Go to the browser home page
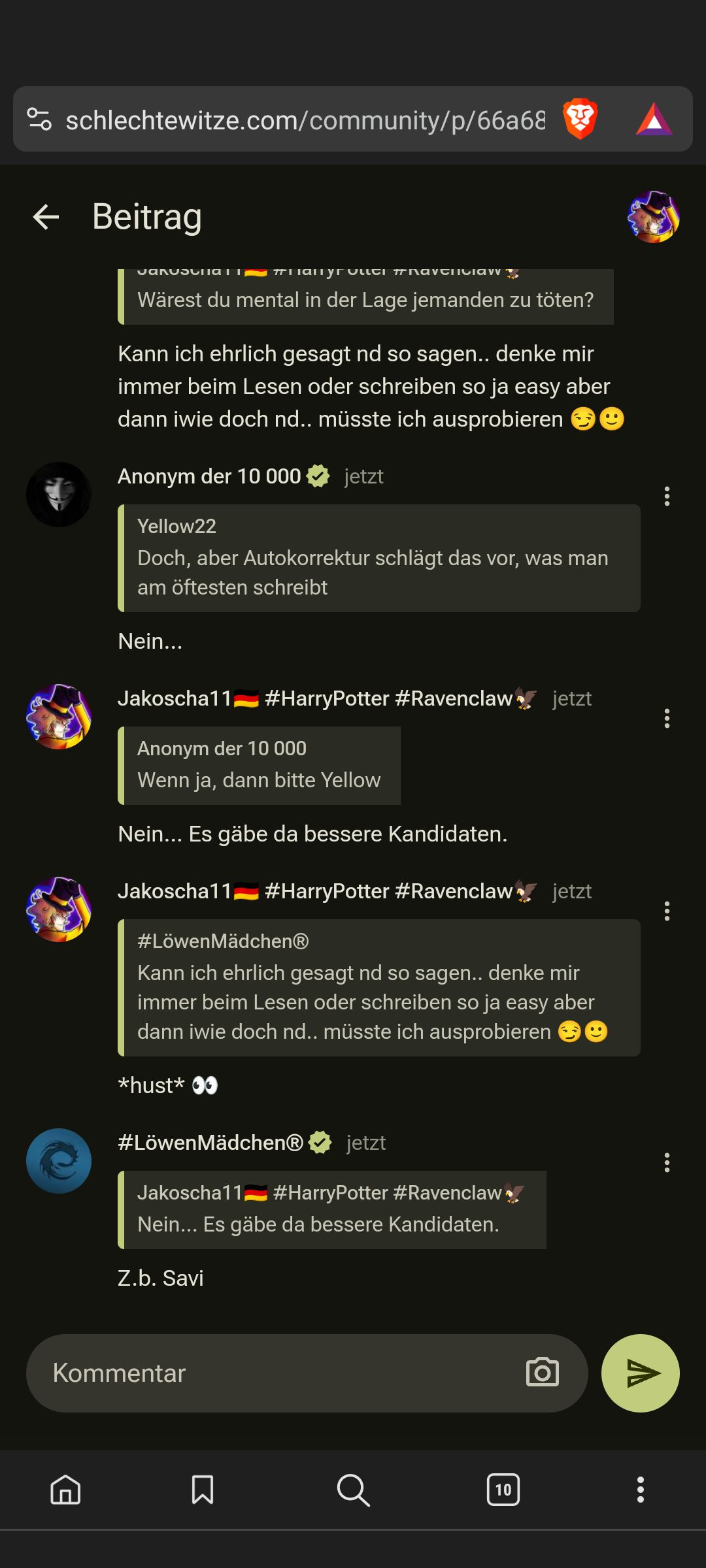The height and width of the screenshot is (1568, 706). (x=65, y=1490)
